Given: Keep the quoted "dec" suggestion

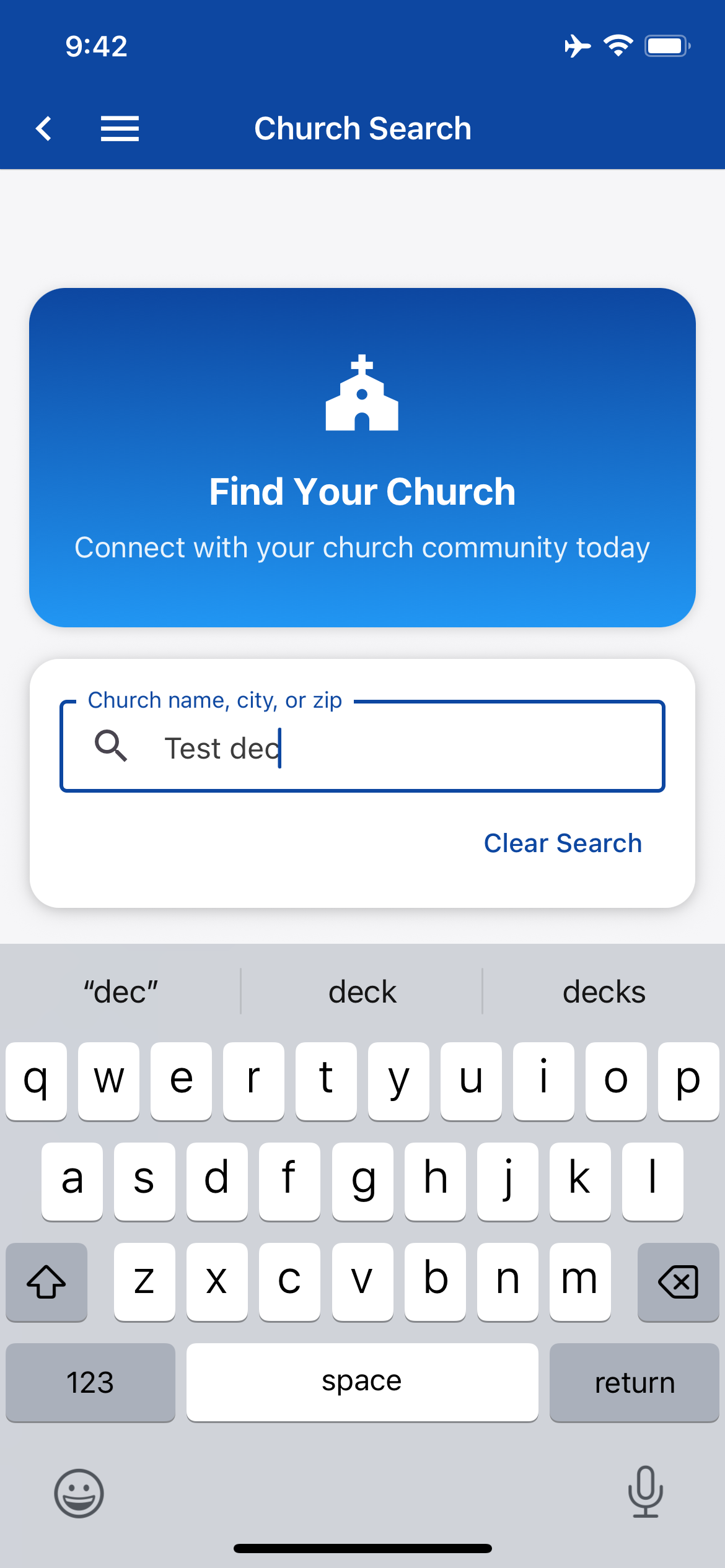Looking at the screenshot, I should (121, 991).
